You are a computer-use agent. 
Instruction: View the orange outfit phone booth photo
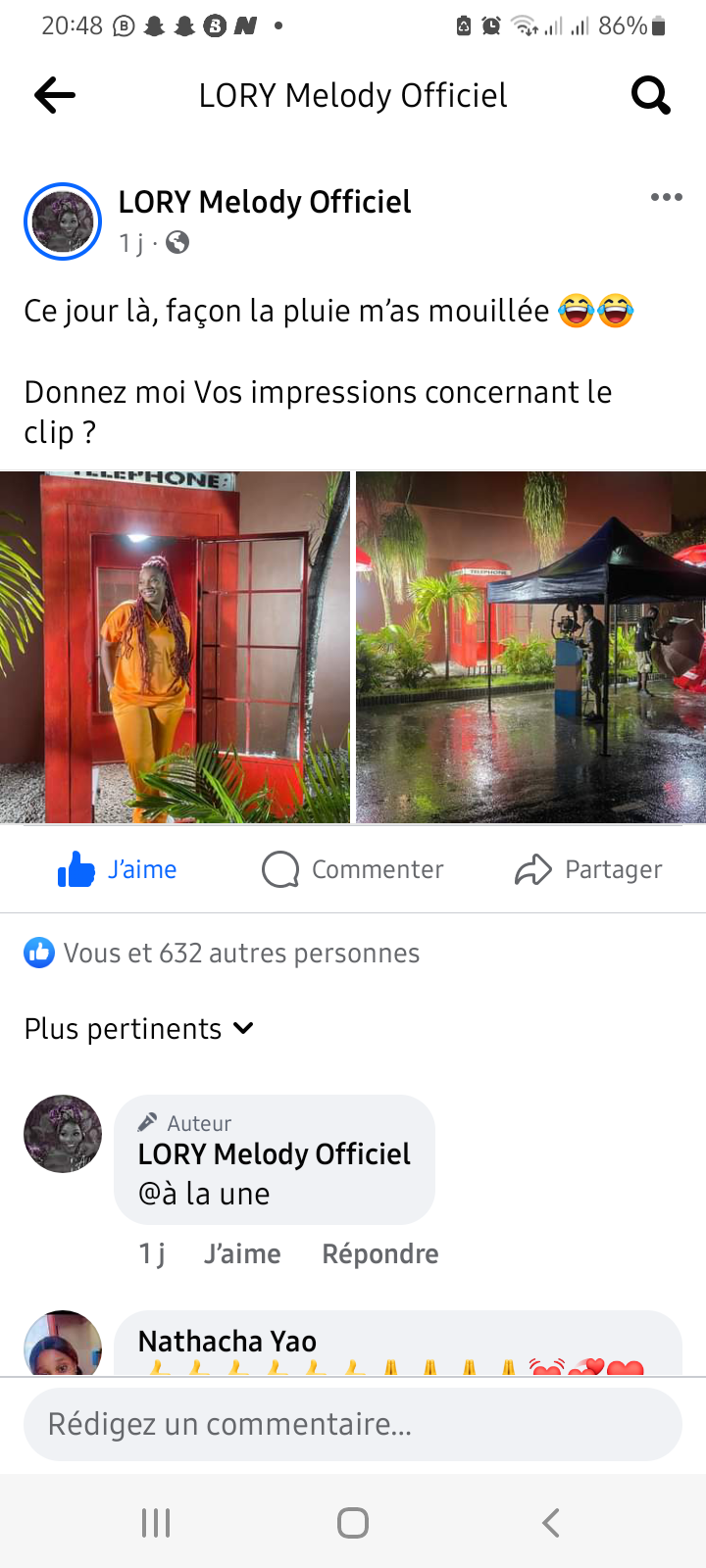click(175, 647)
